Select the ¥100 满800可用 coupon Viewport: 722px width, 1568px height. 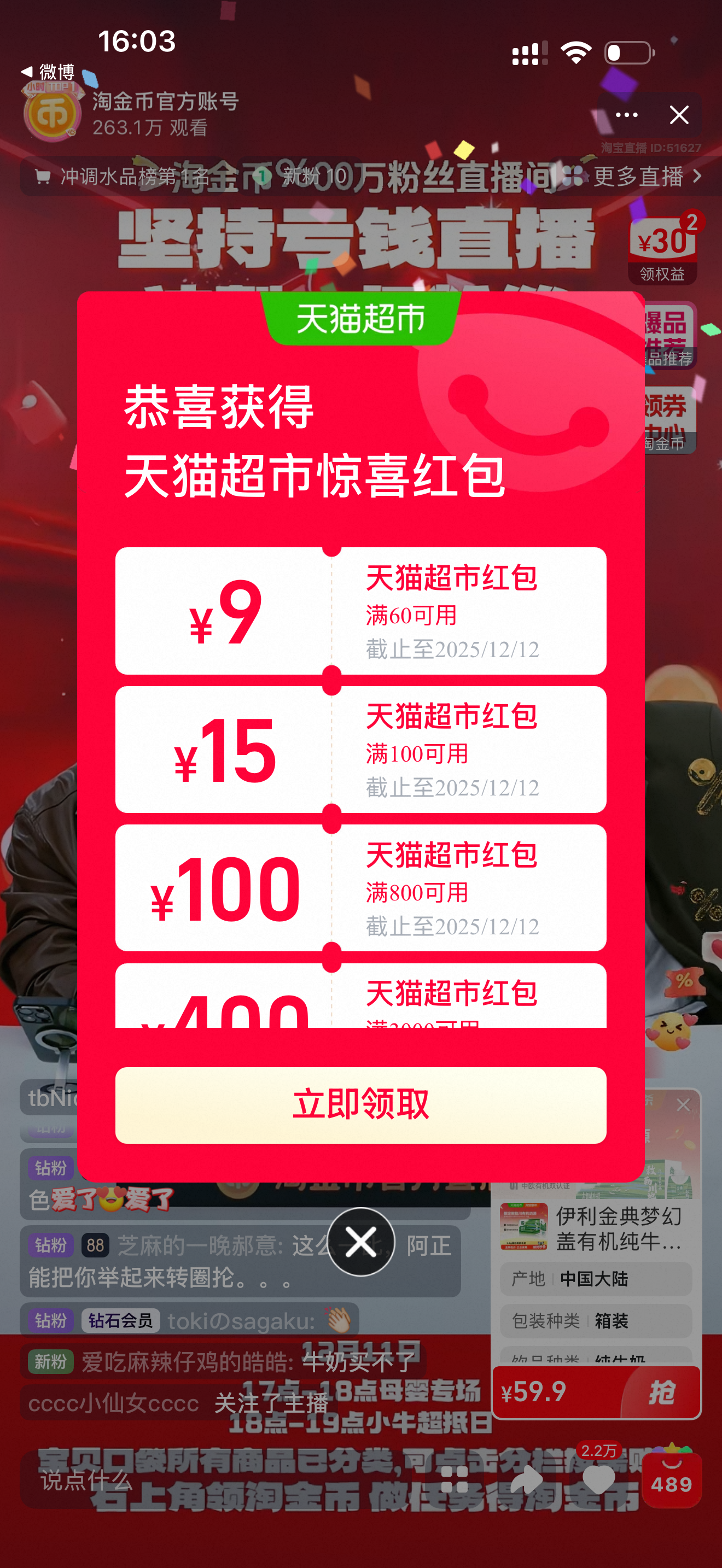[360, 887]
